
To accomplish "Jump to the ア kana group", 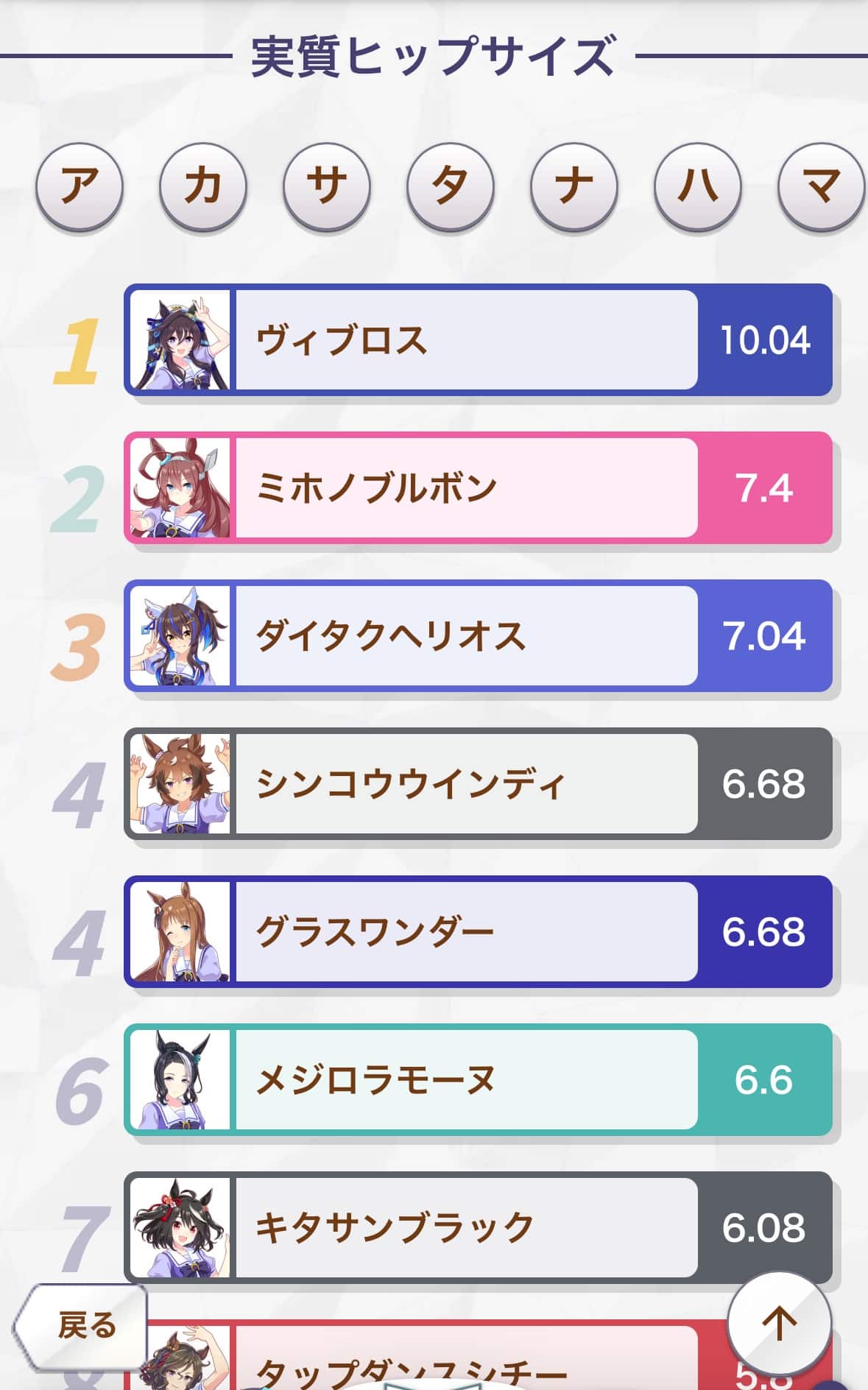I will tap(80, 186).
